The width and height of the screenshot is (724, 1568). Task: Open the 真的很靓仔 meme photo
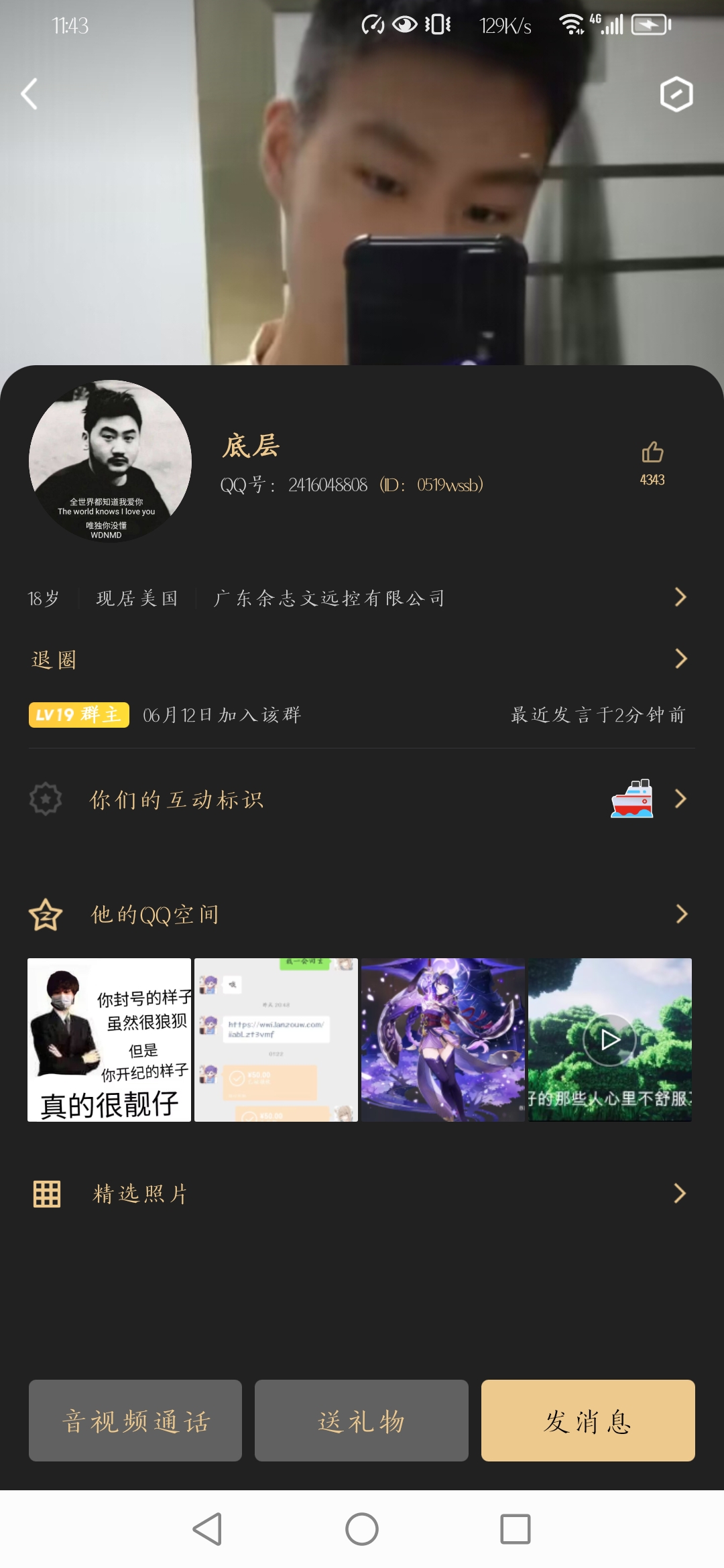coord(109,1040)
